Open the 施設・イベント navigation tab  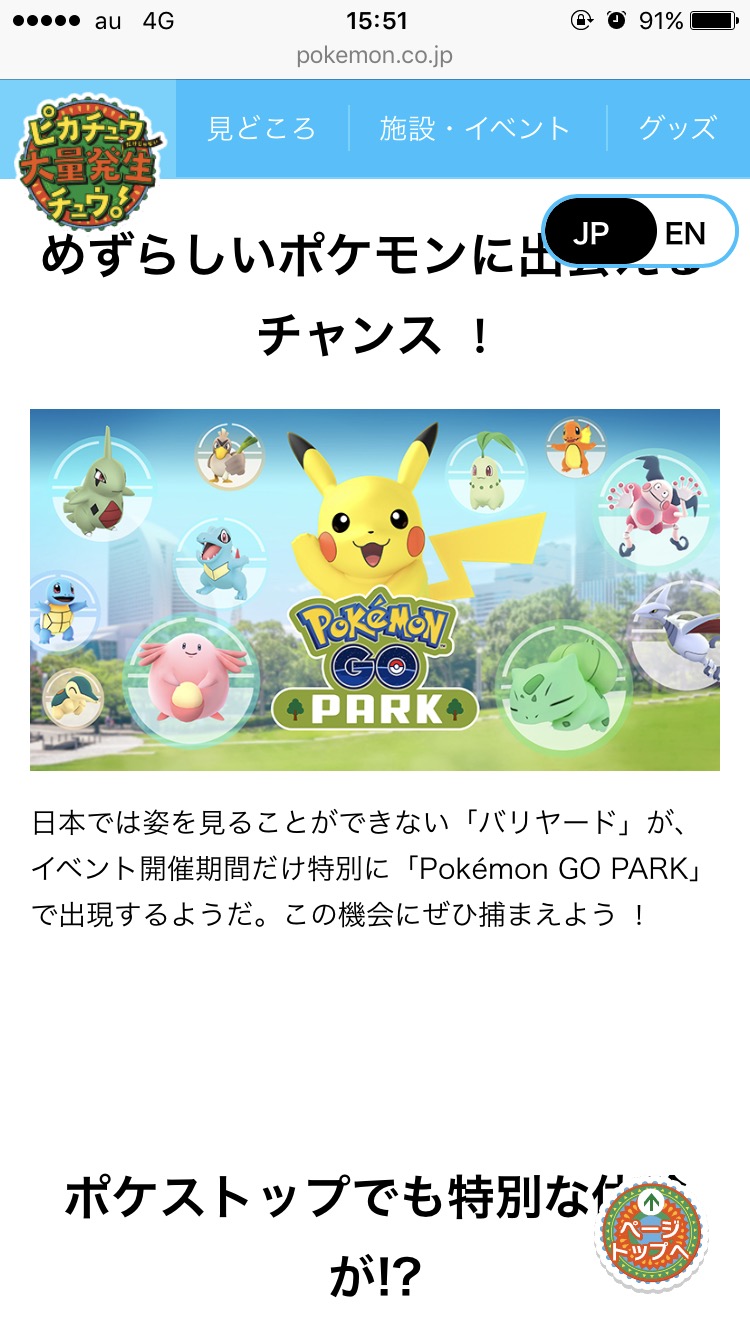point(476,129)
